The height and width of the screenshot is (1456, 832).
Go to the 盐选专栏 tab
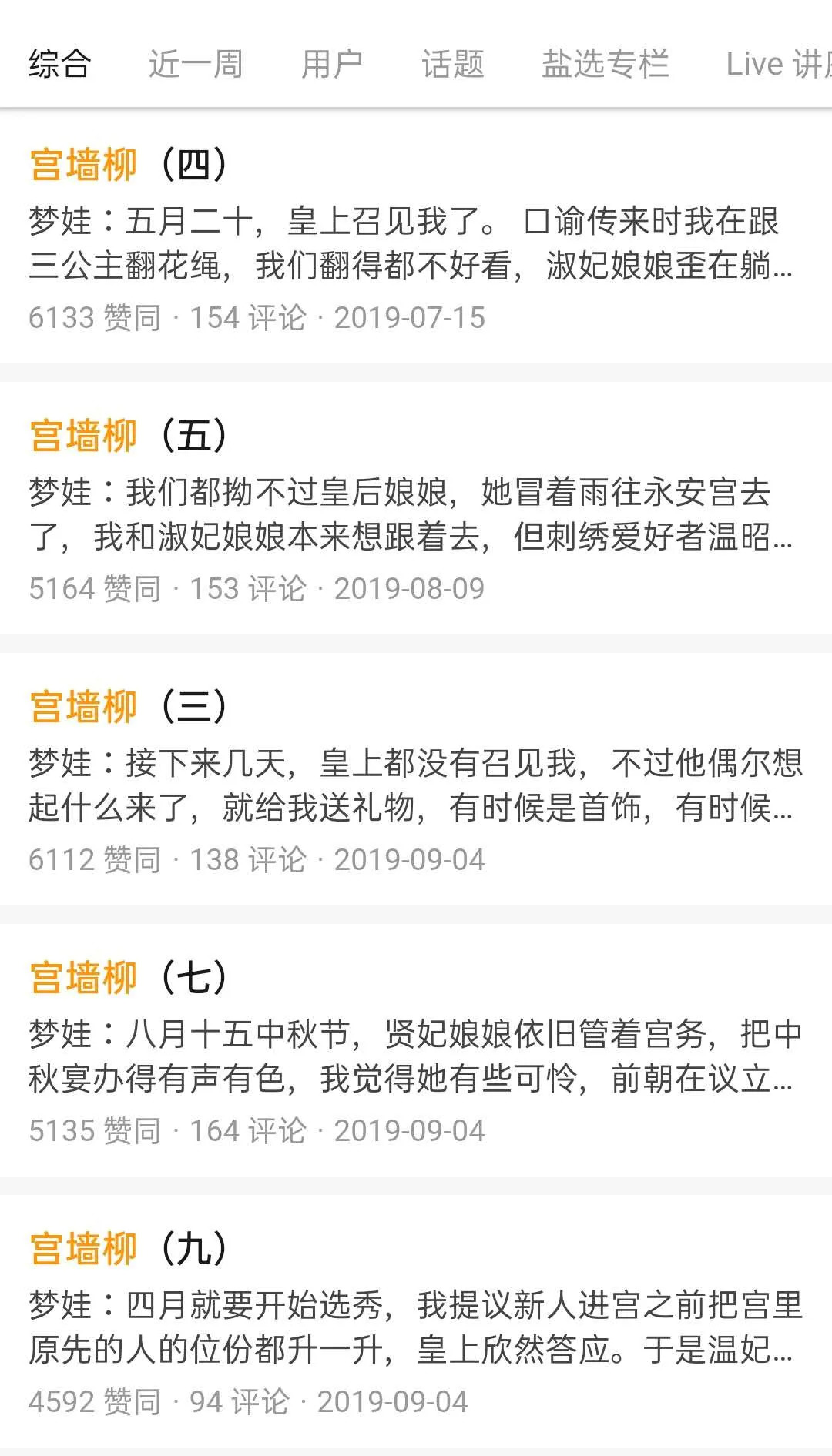[x=605, y=64]
